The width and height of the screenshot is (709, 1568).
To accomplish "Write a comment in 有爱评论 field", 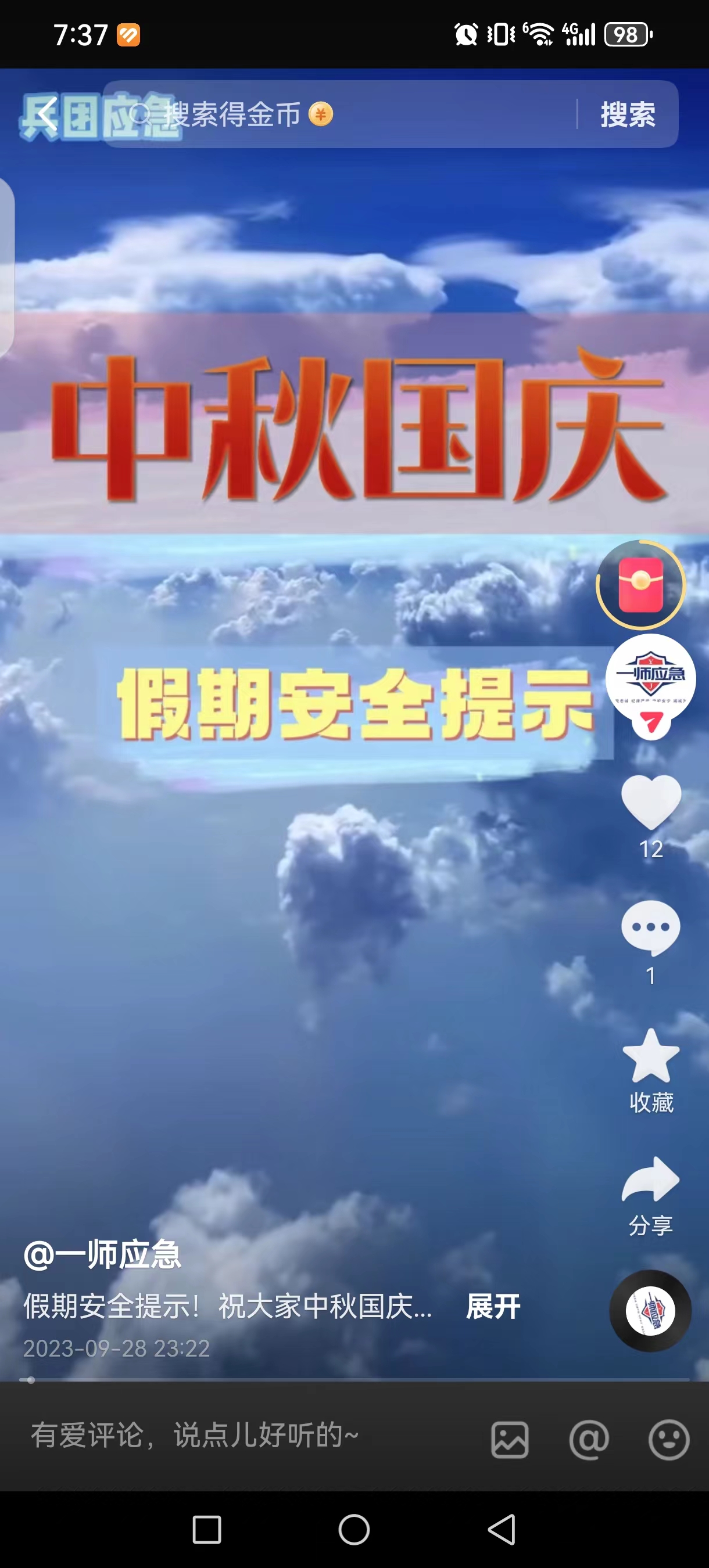I will coord(244,1436).
